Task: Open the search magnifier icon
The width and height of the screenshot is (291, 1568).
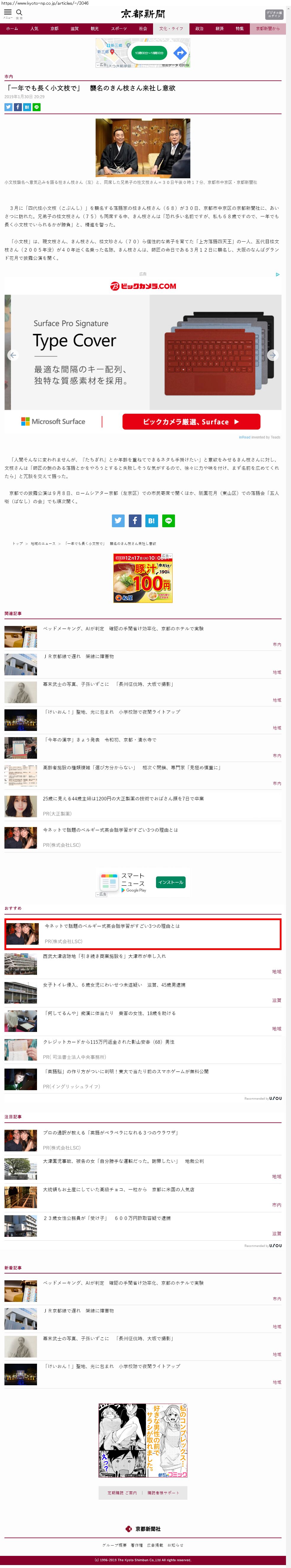Action: (x=19, y=13)
